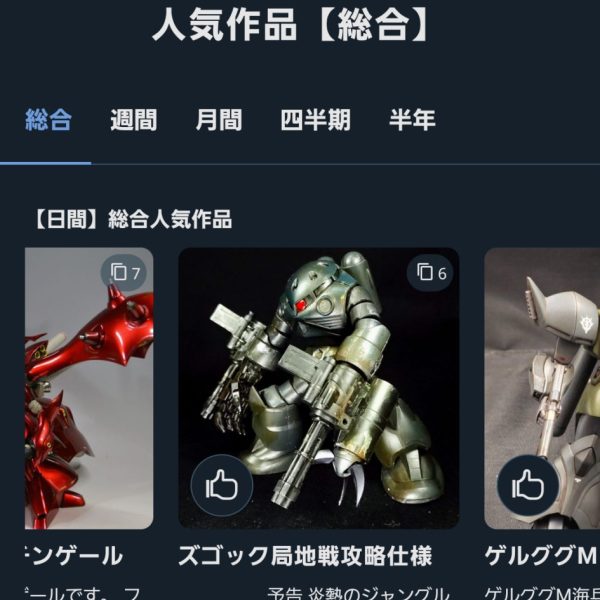This screenshot has height=600, width=600.
Task: Like the ゲルググM work
Action: coord(527,486)
